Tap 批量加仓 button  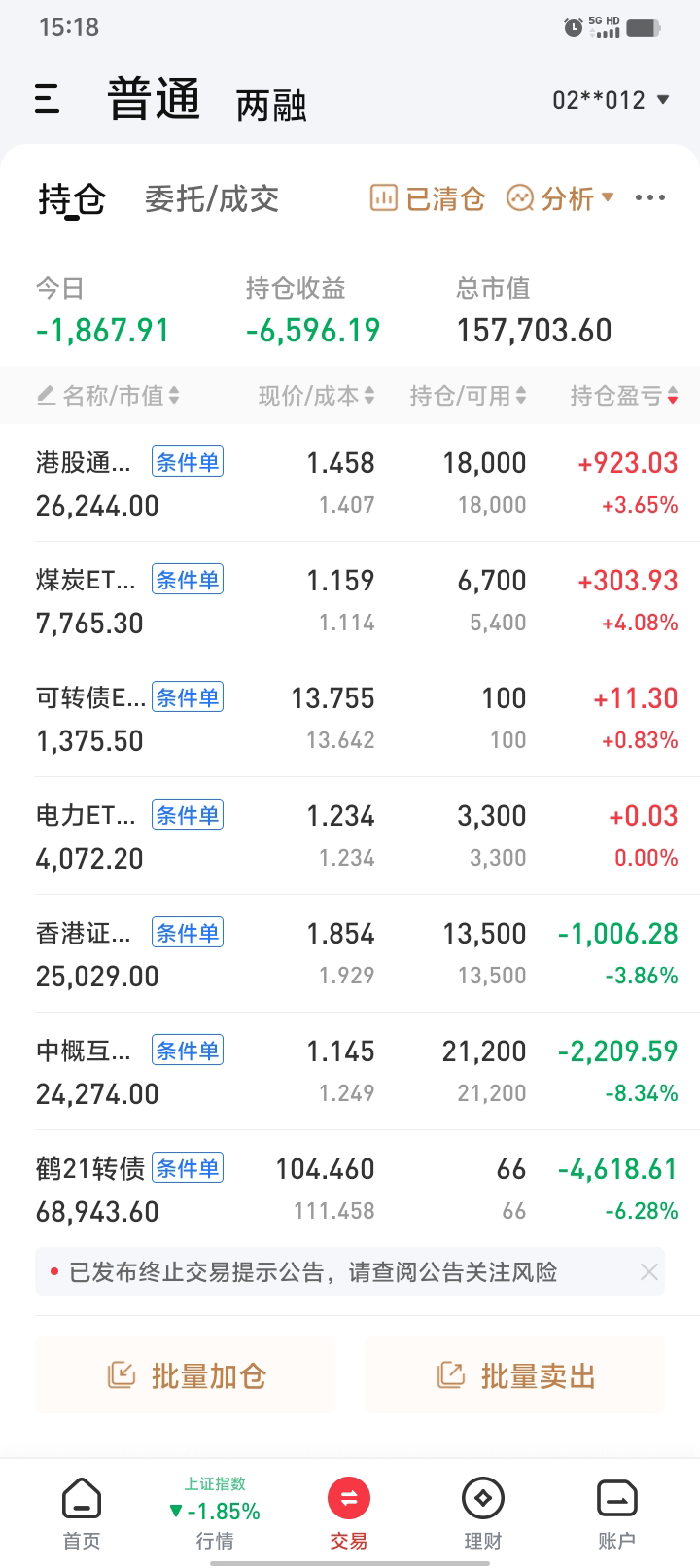point(186,1375)
